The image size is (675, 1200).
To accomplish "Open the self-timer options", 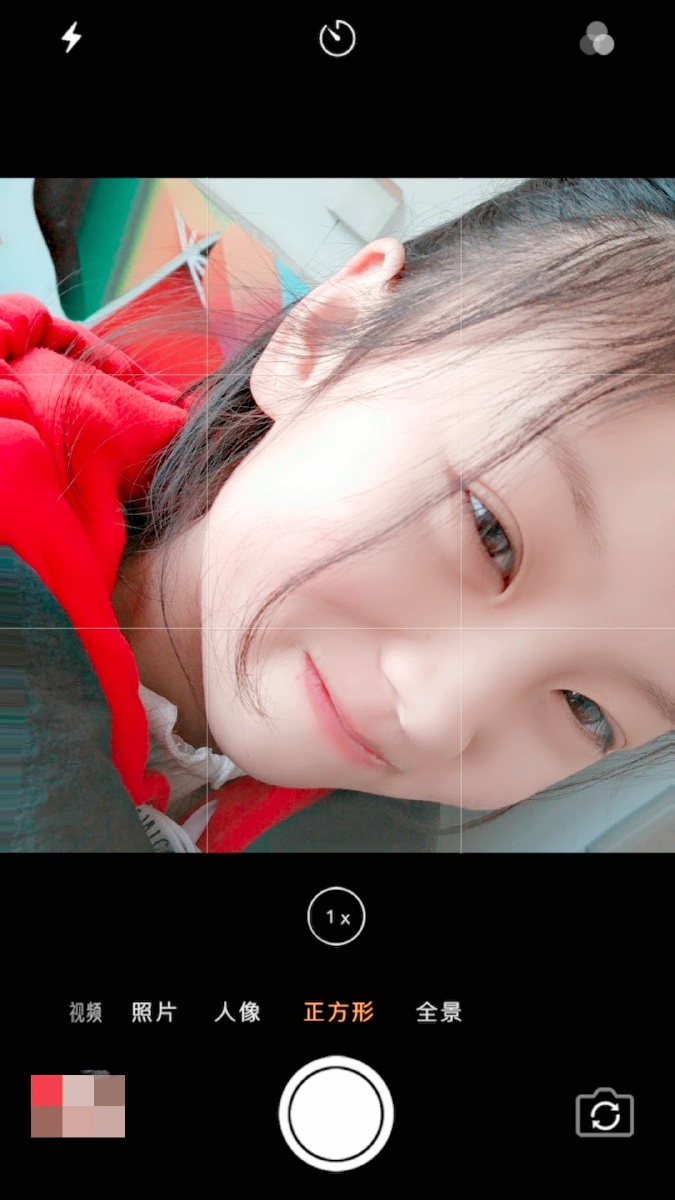I will click(337, 39).
